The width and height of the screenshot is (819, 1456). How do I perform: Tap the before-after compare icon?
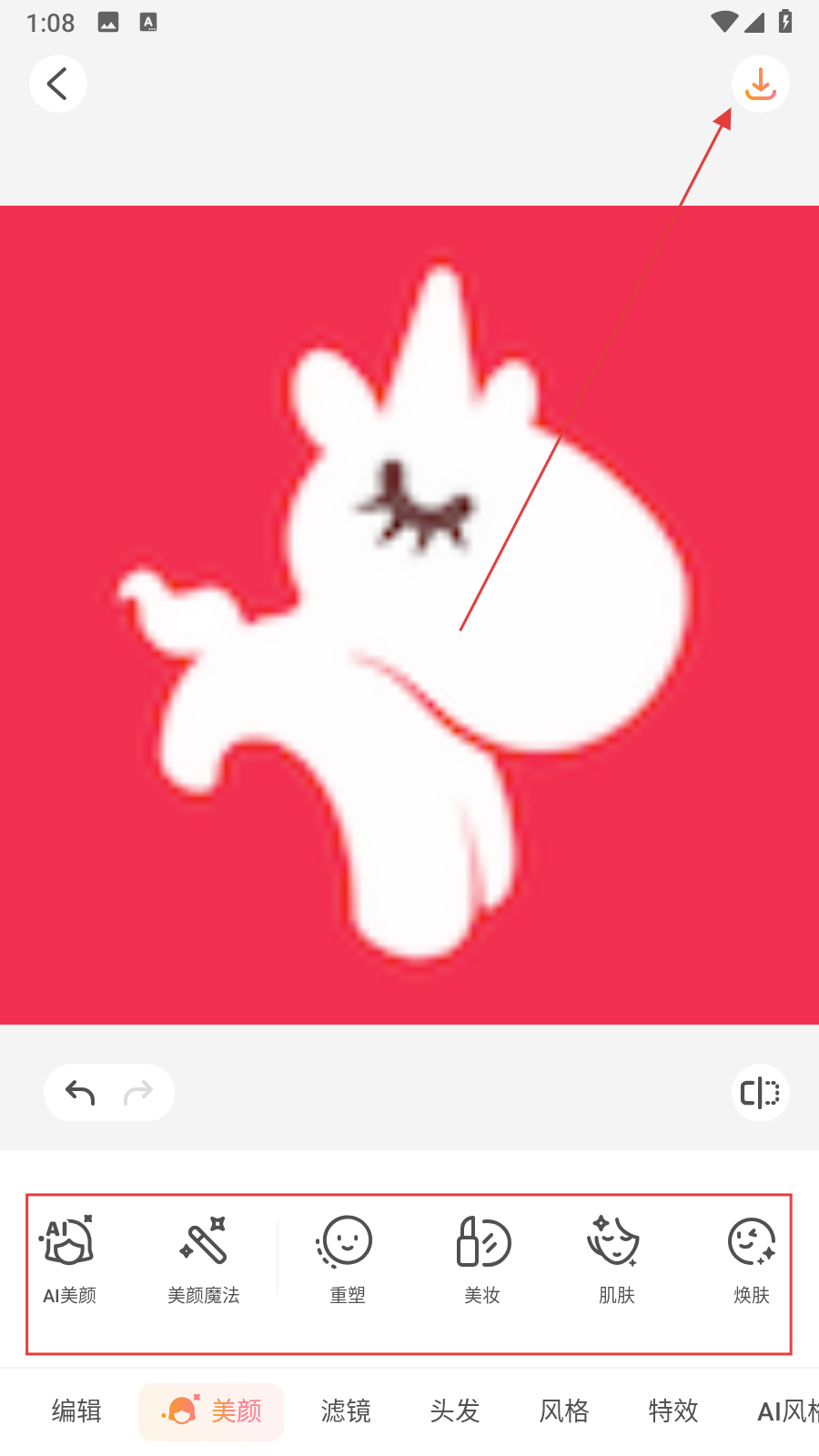pos(760,1092)
